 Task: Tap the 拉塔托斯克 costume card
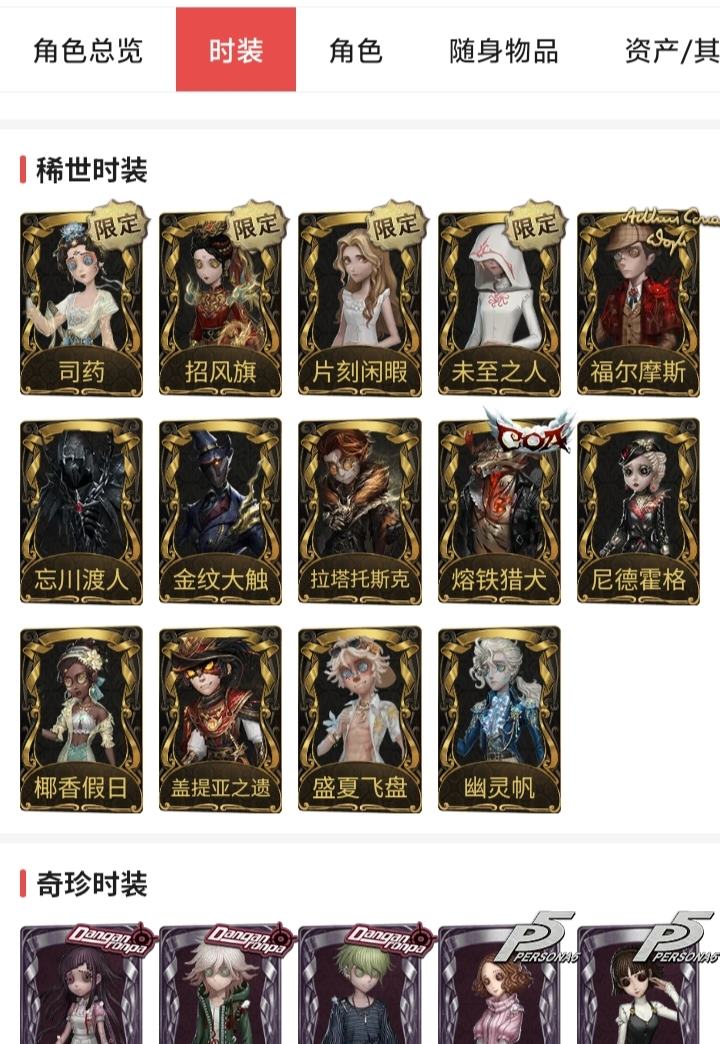pos(360,511)
